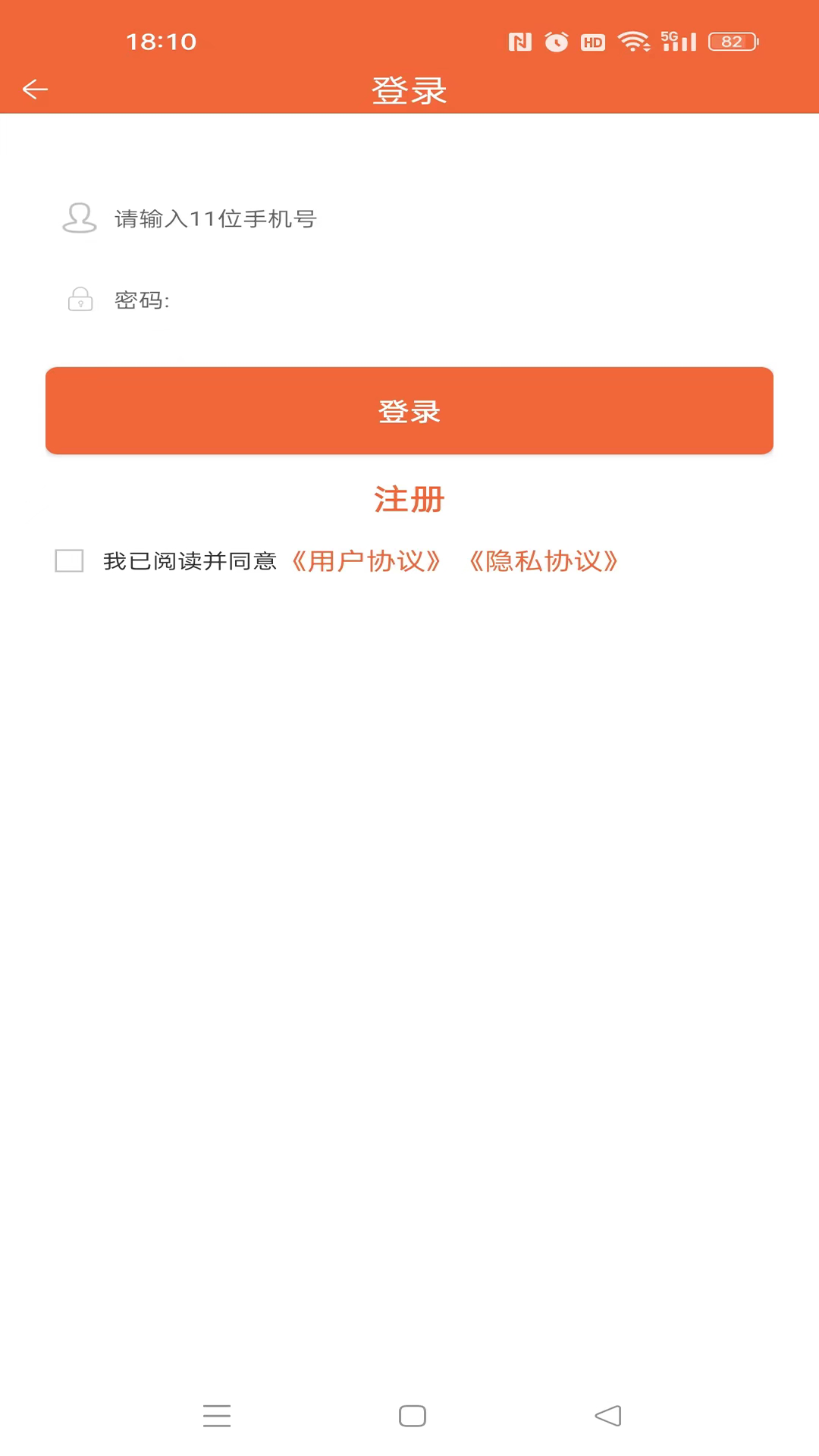The width and height of the screenshot is (819, 1456).
Task: Tap the Wi-Fi icon in the status bar
Action: coord(635,42)
